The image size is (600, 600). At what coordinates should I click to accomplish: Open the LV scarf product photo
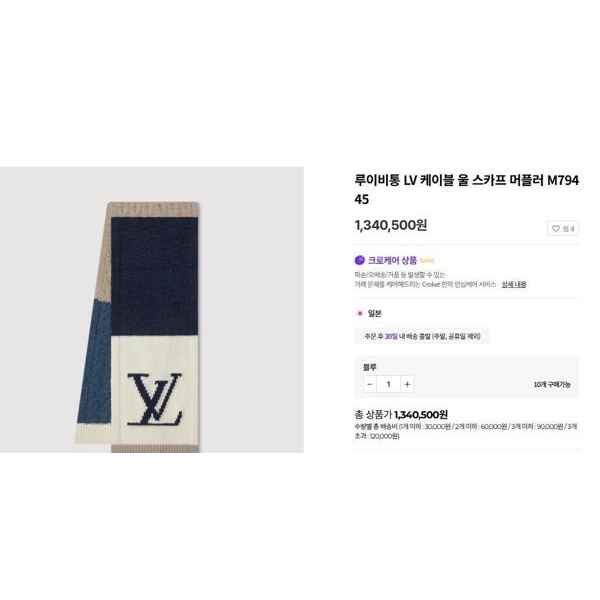point(151,309)
